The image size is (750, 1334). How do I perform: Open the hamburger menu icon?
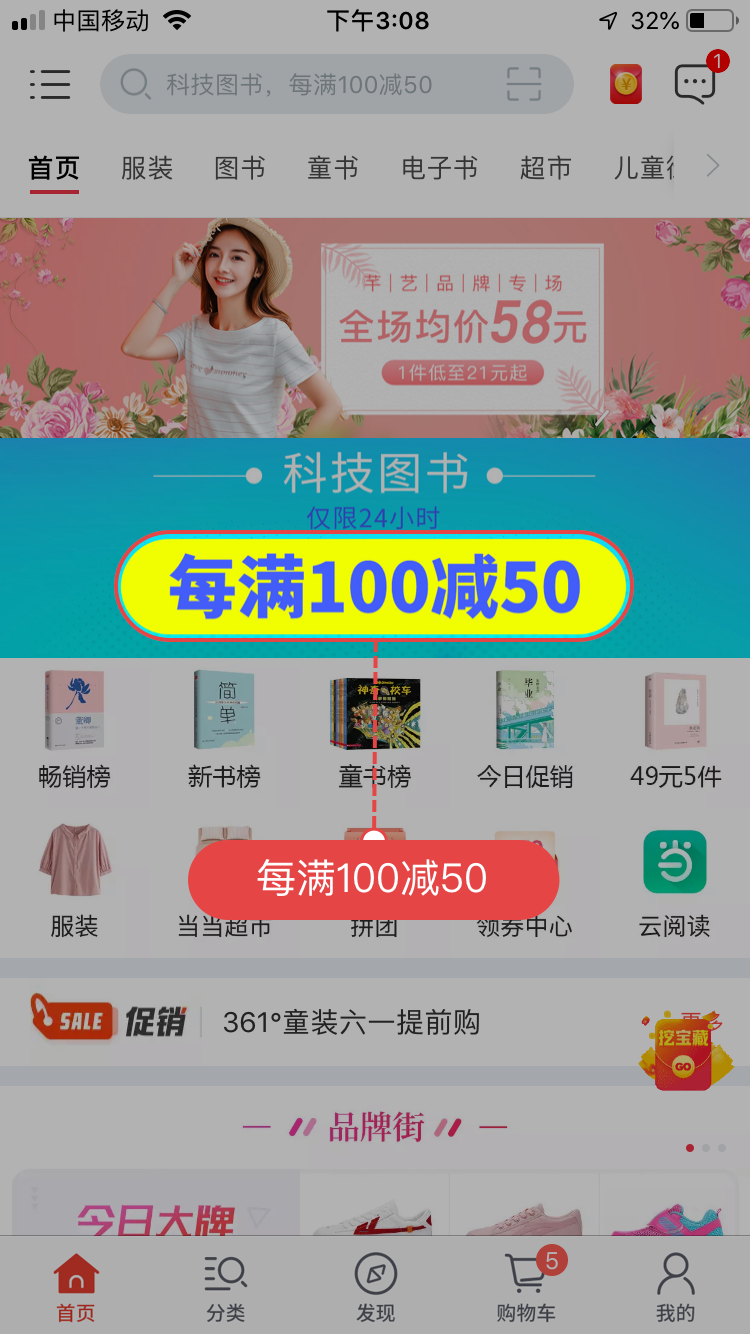[50, 85]
